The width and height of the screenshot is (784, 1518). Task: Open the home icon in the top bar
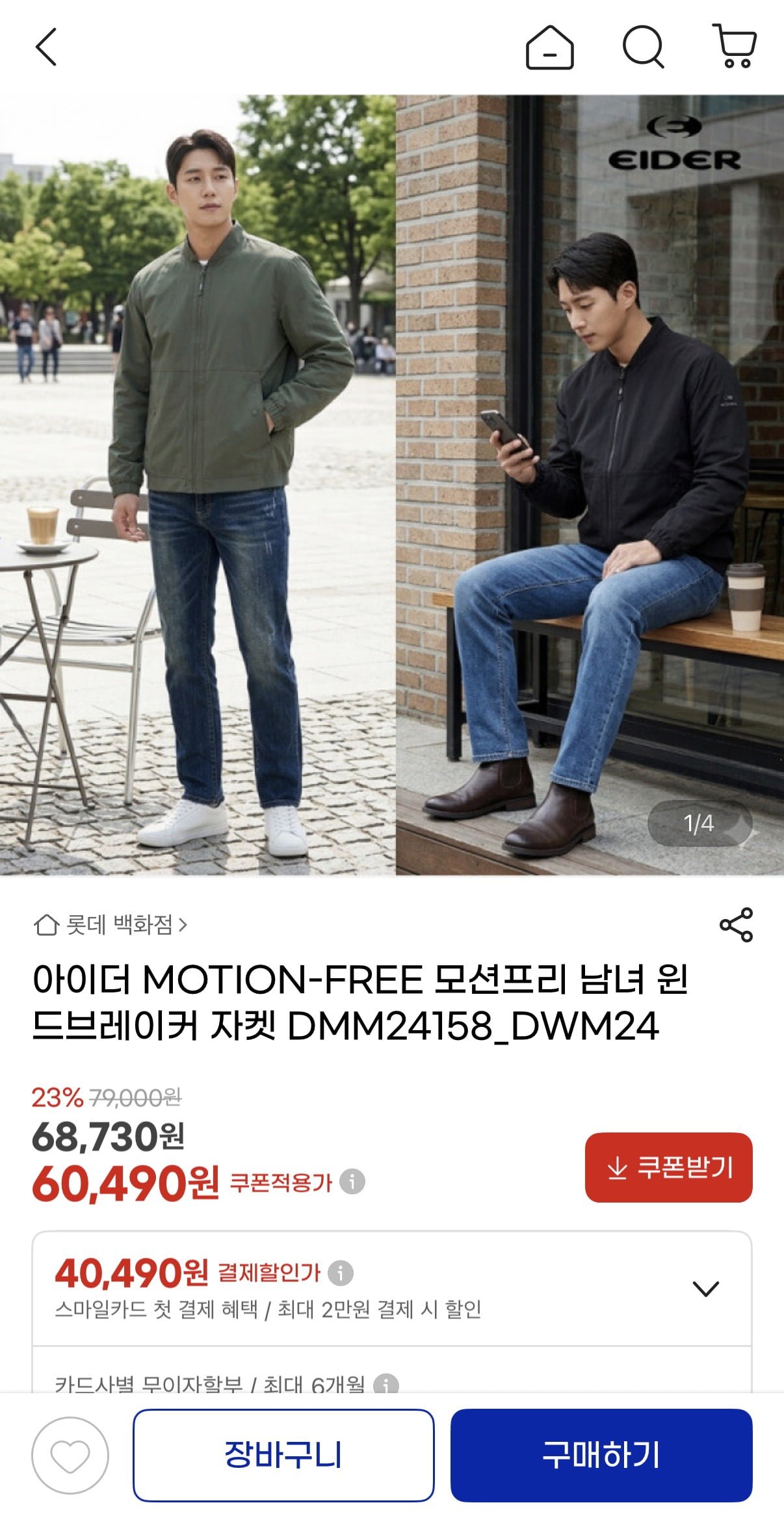[x=549, y=47]
